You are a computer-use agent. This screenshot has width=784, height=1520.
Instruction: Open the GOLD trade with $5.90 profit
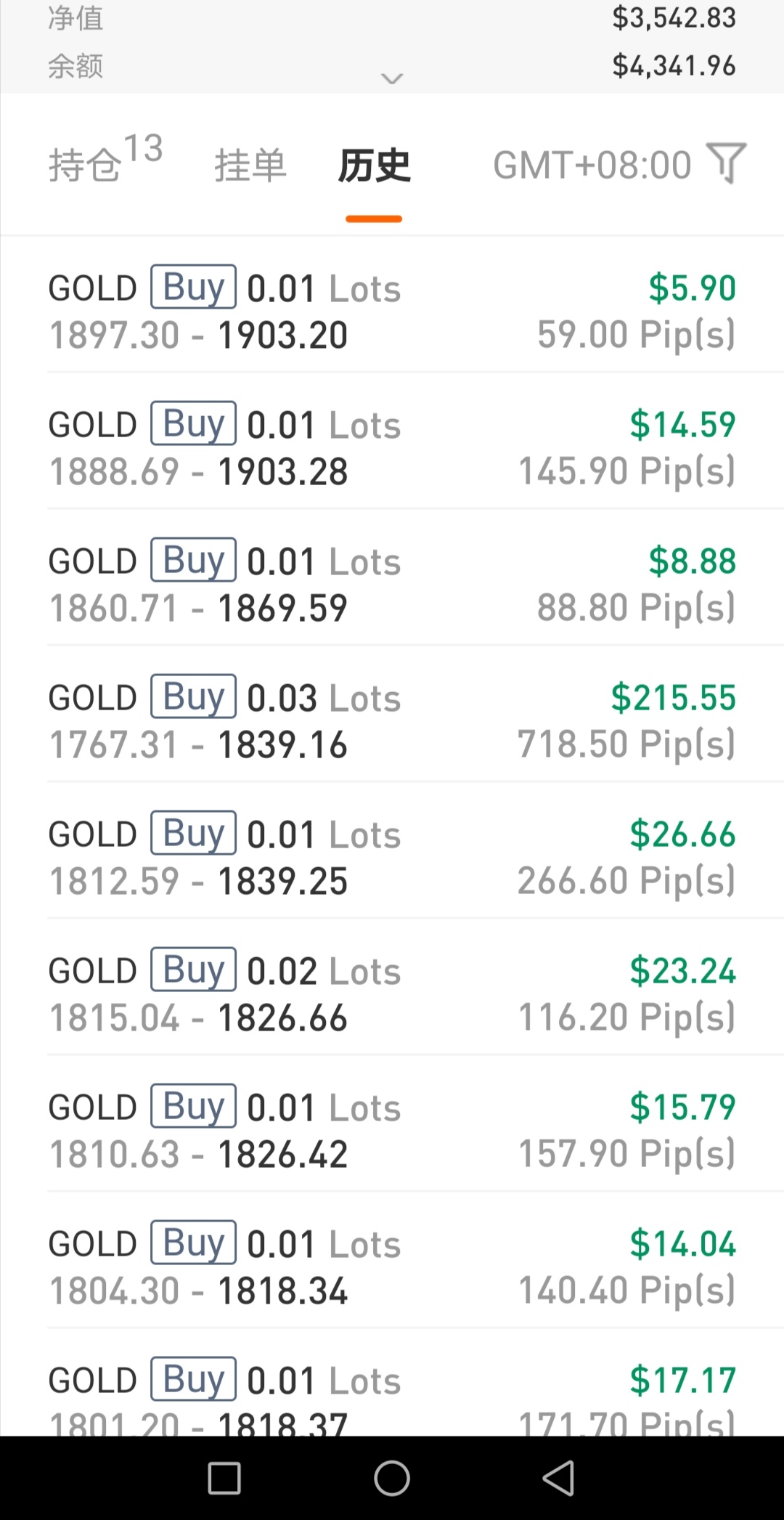tap(392, 304)
